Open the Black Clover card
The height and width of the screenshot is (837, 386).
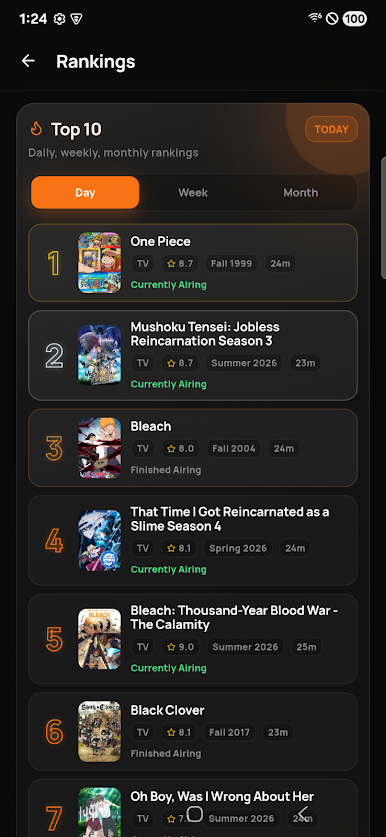[193, 731]
